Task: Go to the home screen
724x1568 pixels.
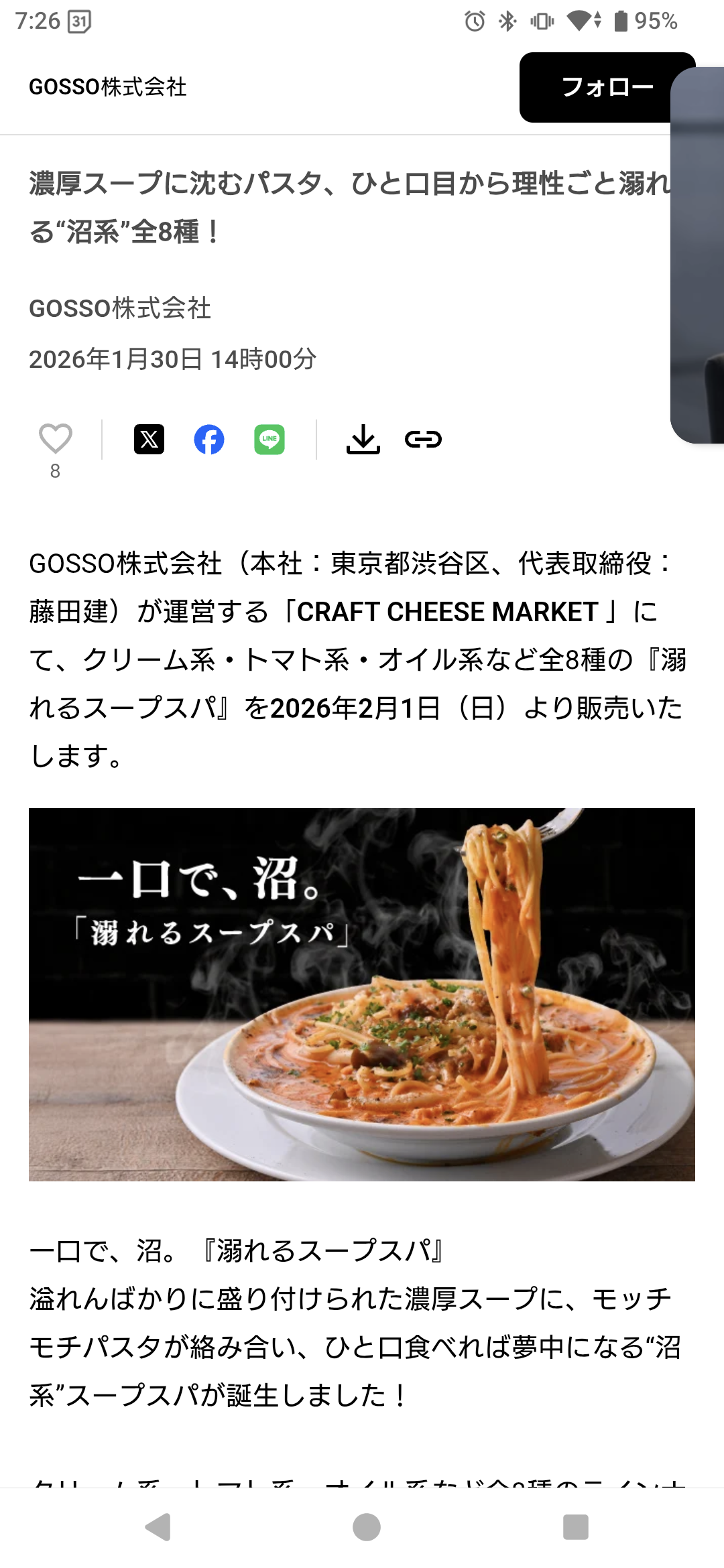Action: 366,1527
